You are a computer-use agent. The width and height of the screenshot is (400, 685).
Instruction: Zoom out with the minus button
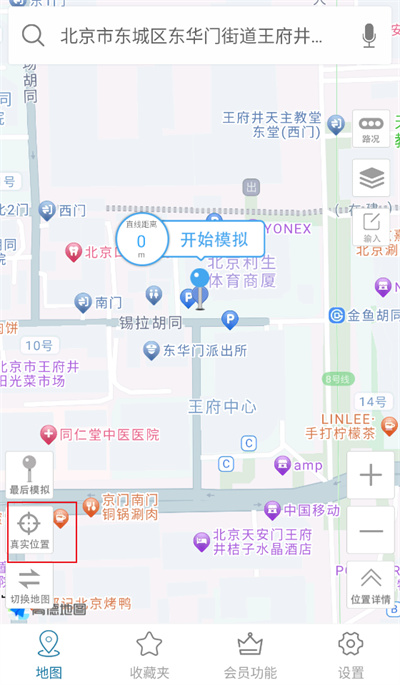click(371, 530)
